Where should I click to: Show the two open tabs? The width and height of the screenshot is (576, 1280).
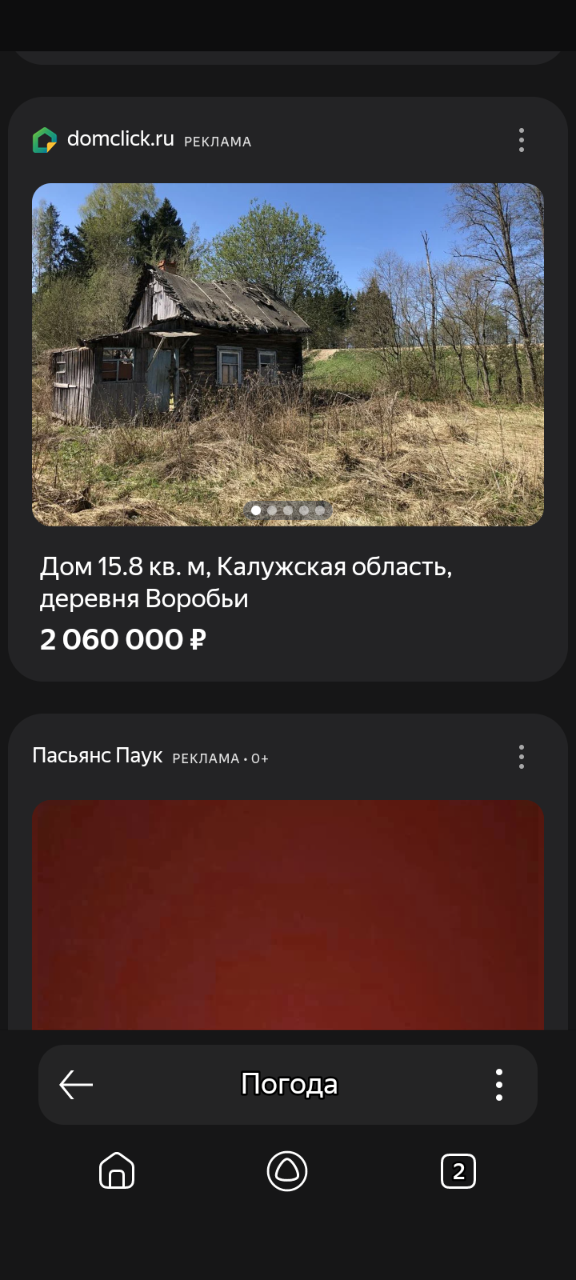[x=458, y=1171]
